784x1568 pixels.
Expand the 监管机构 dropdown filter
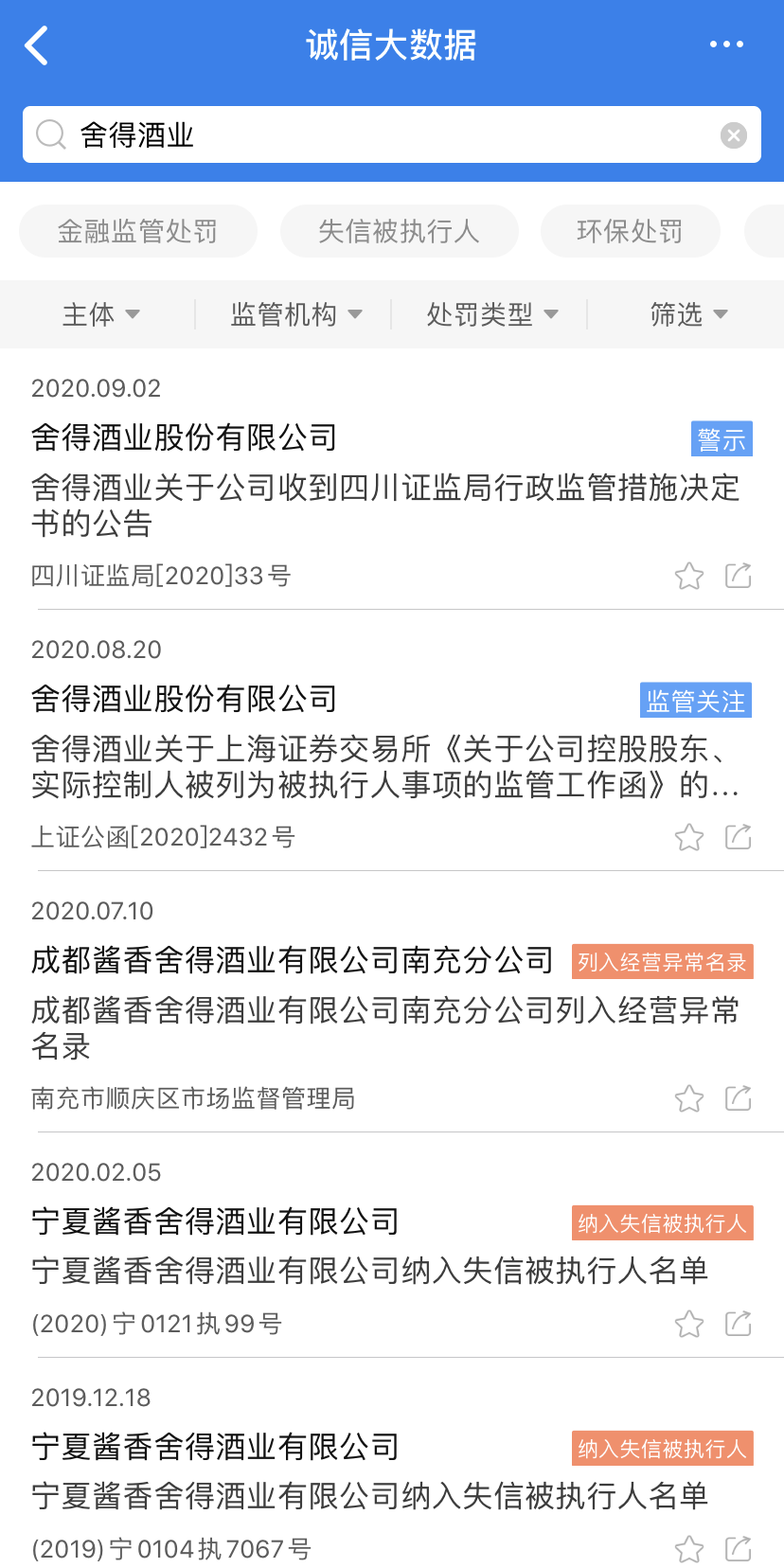click(x=296, y=314)
